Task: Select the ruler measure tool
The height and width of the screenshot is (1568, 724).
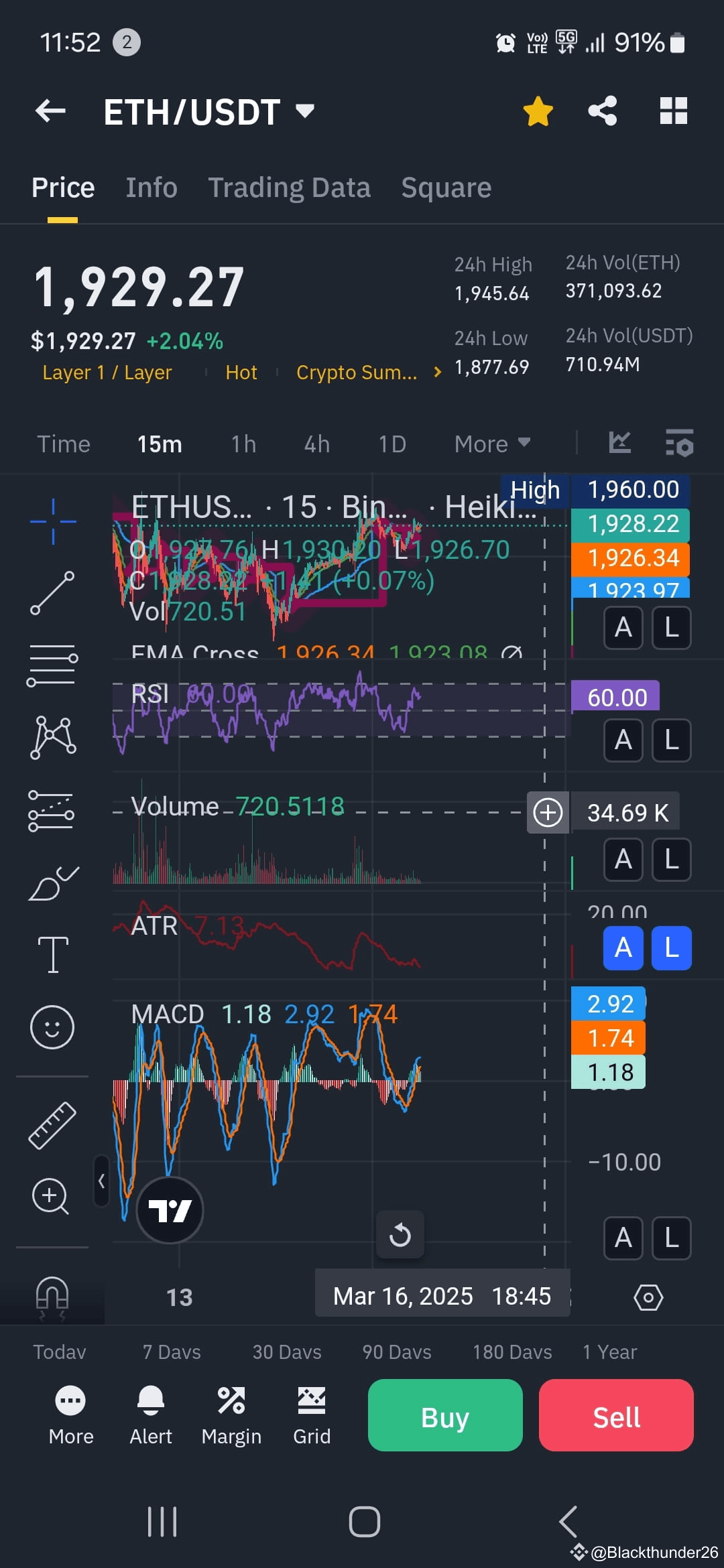Action: (x=54, y=1126)
